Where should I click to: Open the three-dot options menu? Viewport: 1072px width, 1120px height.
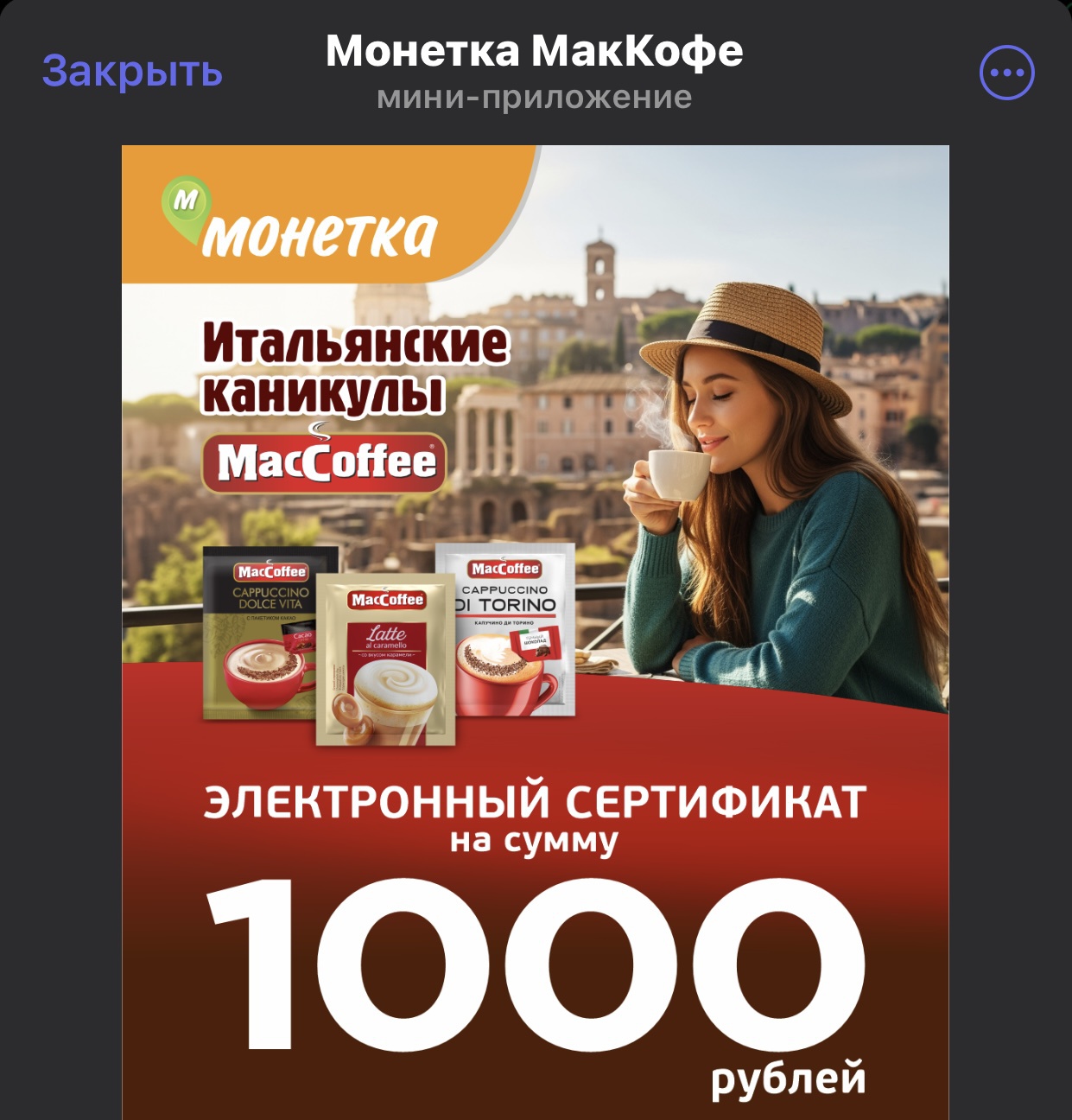coord(1006,73)
